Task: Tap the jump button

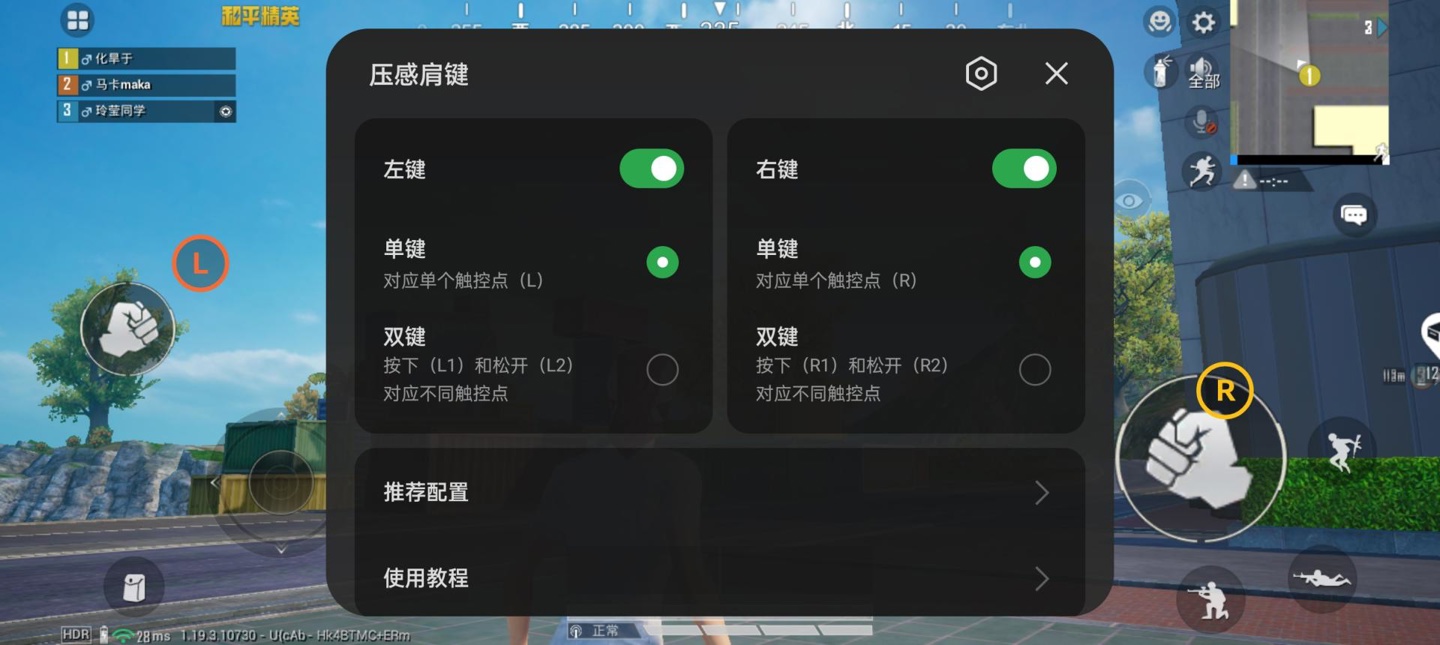Action: pos(1341,449)
